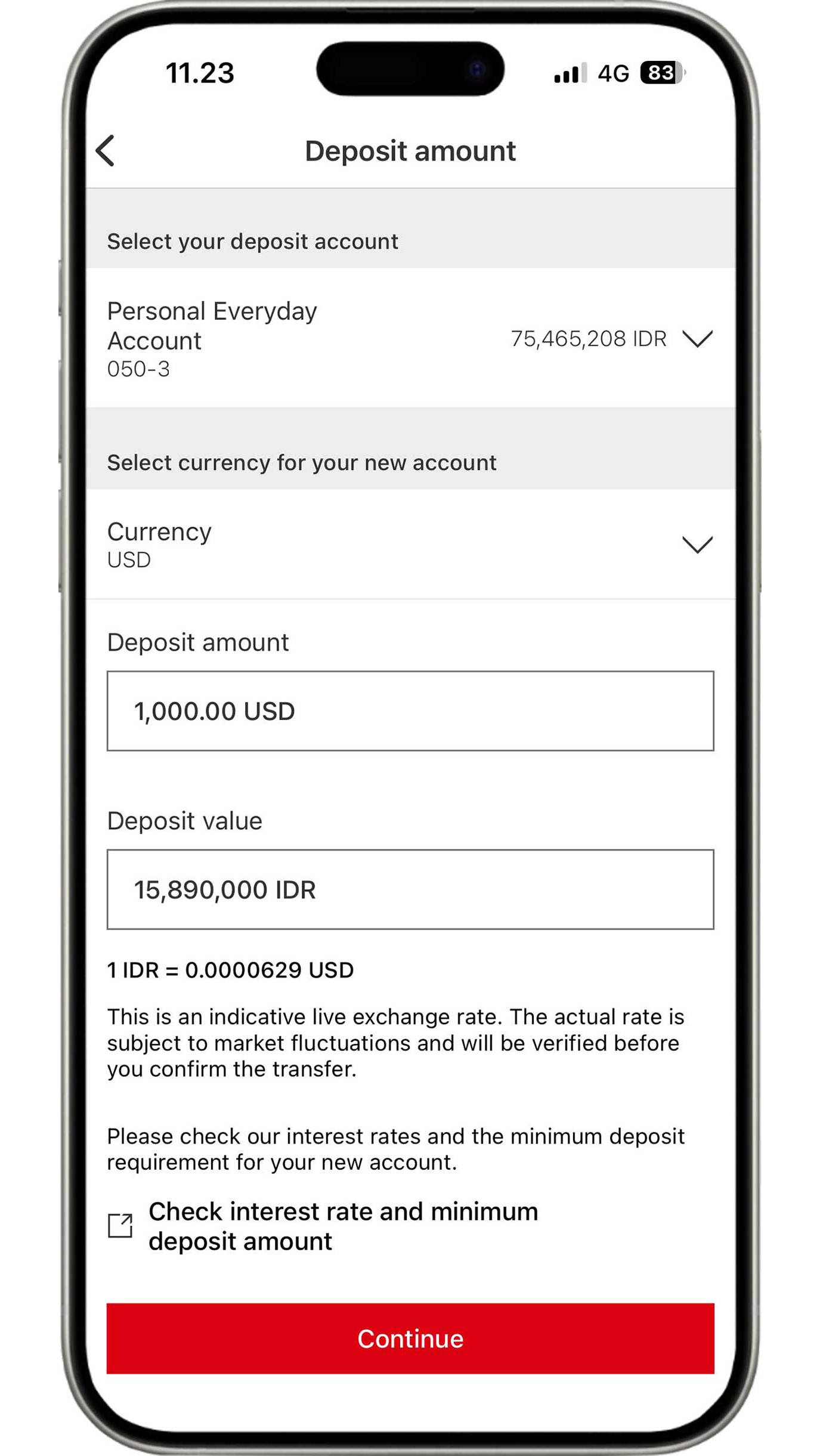The image size is (820, 1456).
Task: Open the Currency dropdown showing USD
Action: click(x=697, y=545)
